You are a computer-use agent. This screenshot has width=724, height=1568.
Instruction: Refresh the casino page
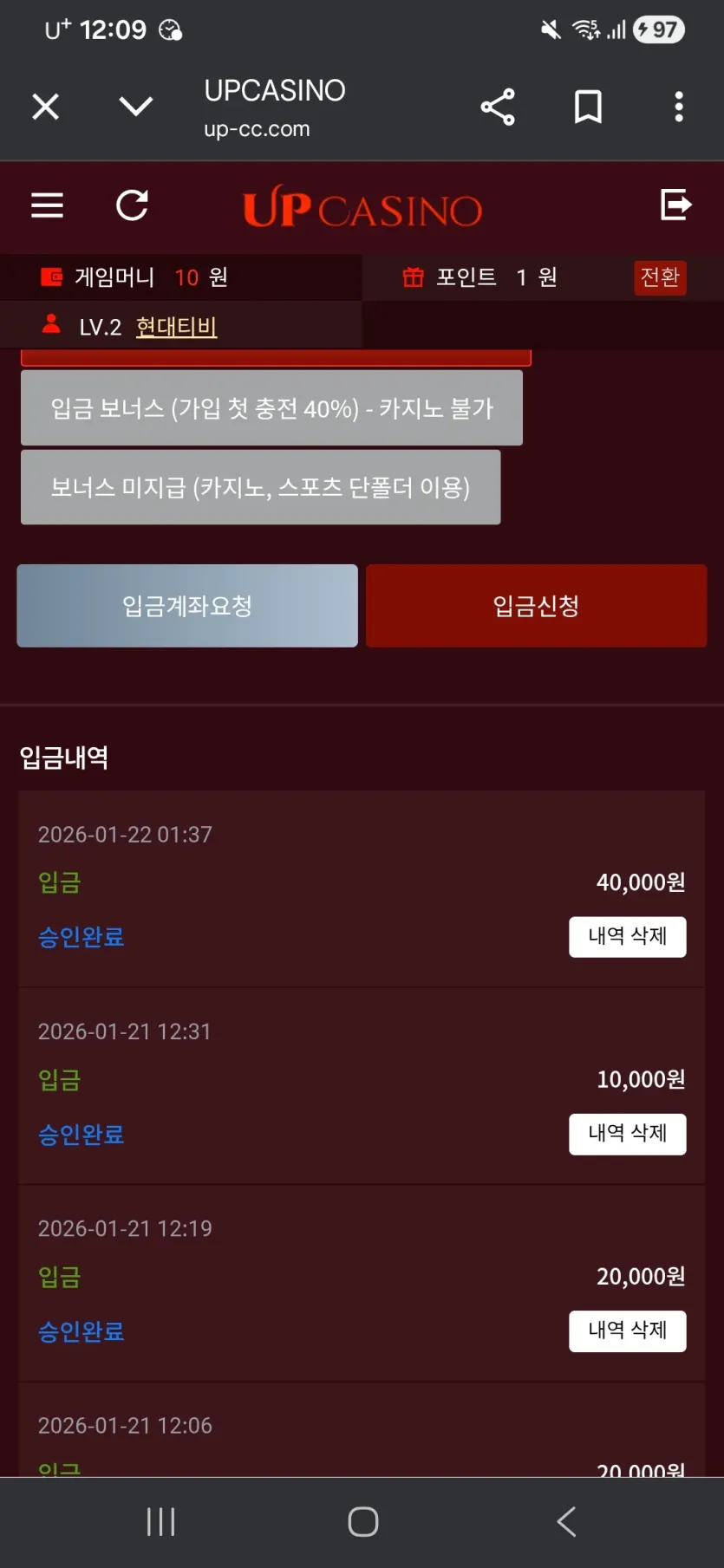[x=133, y=205]
